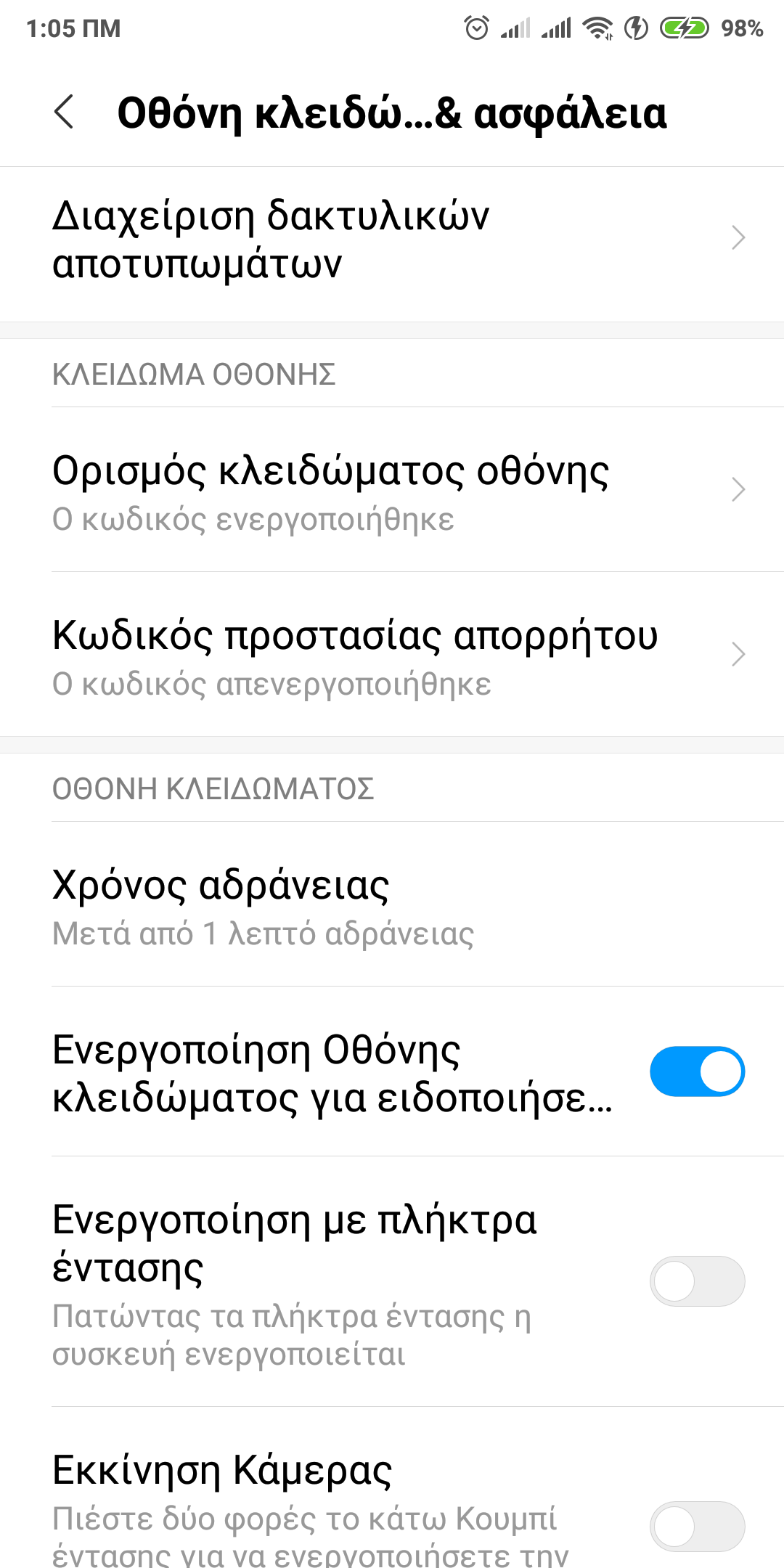The height and width of the screenshot is (1568, 784).
Task: Open Ορισμός κλειδώματος οθόνης
Action: [392, 490]
